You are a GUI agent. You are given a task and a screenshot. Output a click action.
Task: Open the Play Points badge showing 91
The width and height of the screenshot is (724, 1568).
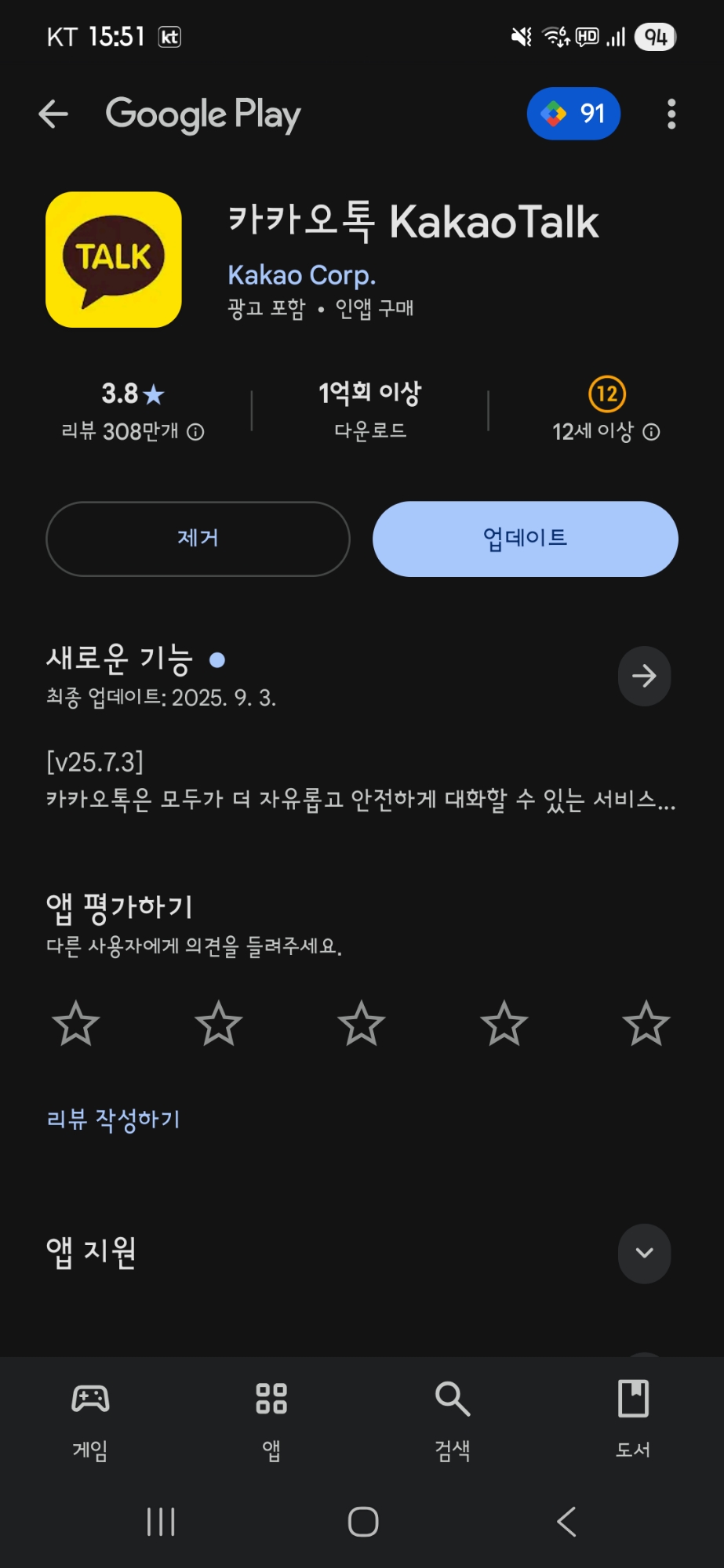573,114
